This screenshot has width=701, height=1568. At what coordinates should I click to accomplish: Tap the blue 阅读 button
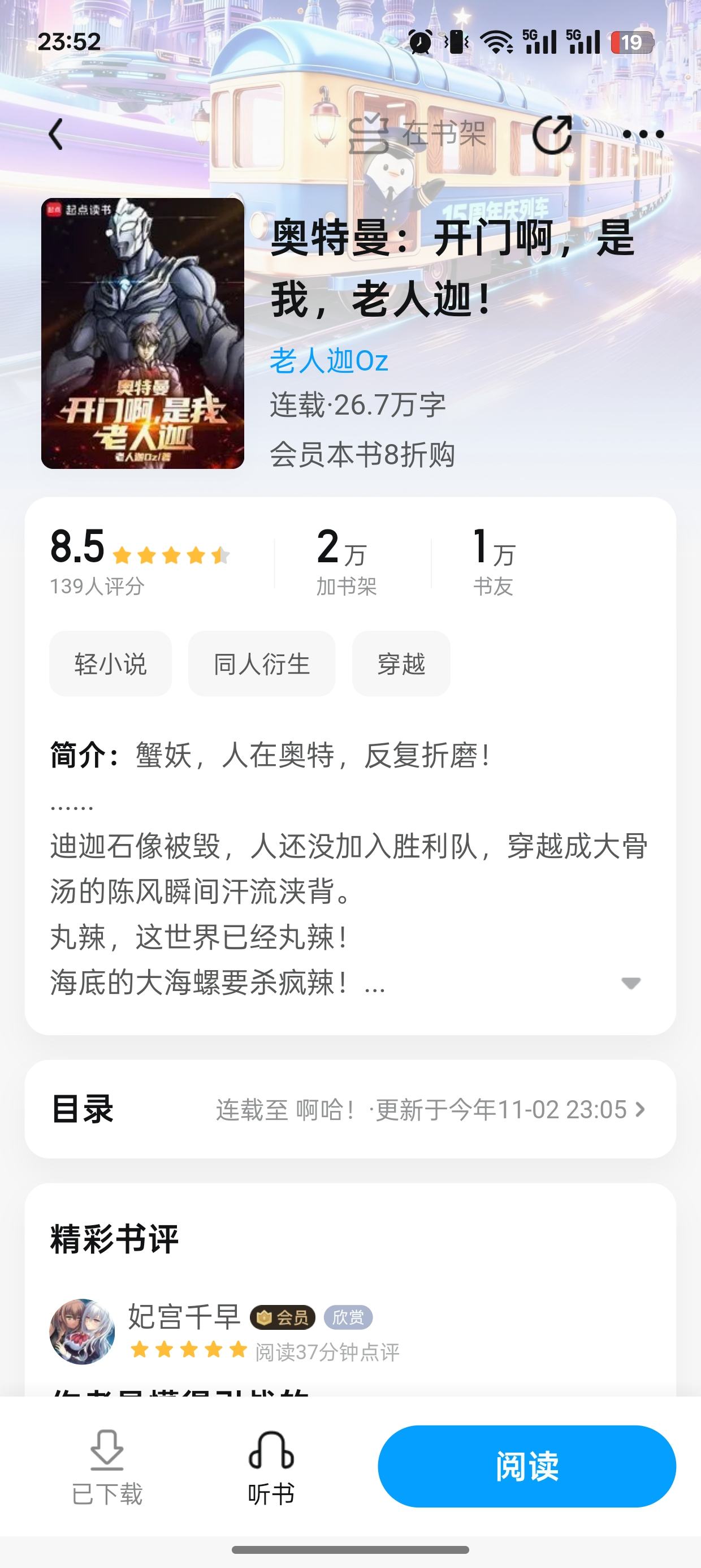pyautogui.click(x=527, y=1466)
